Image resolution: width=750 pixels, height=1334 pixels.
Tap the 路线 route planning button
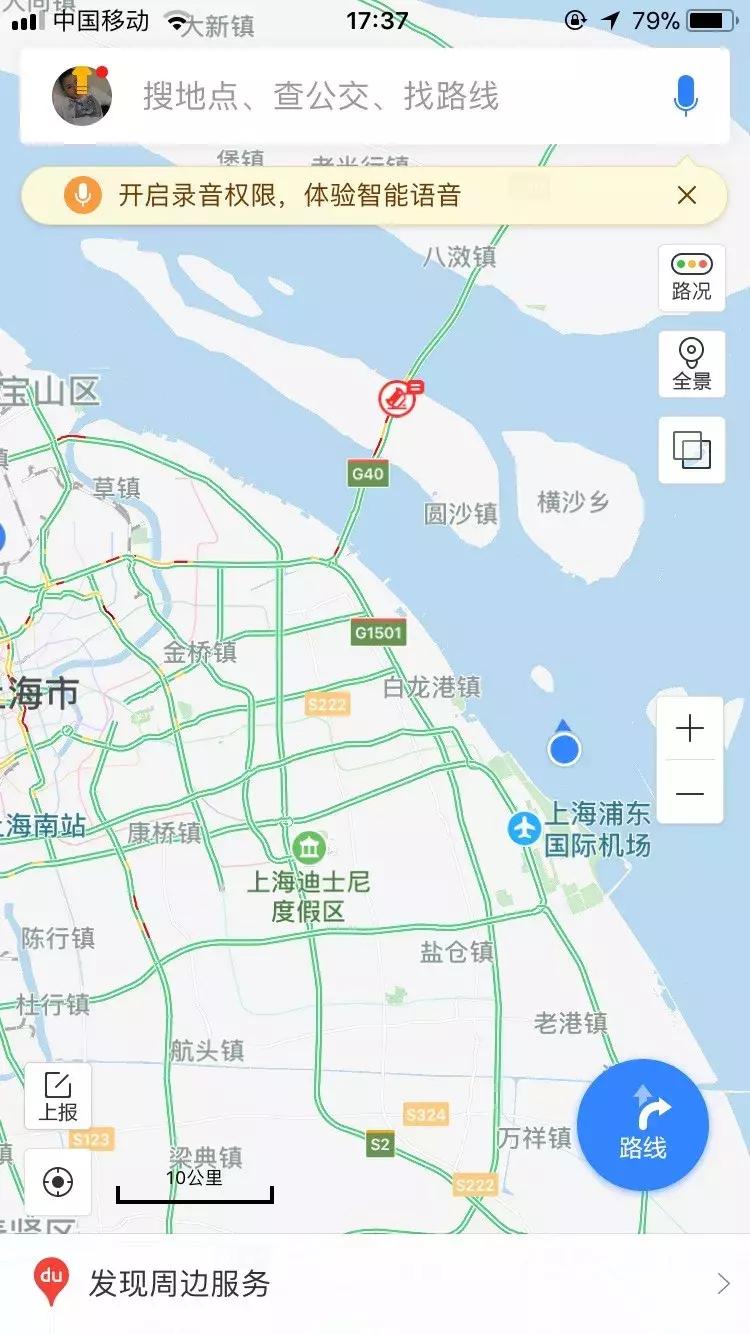(643, 1125)
